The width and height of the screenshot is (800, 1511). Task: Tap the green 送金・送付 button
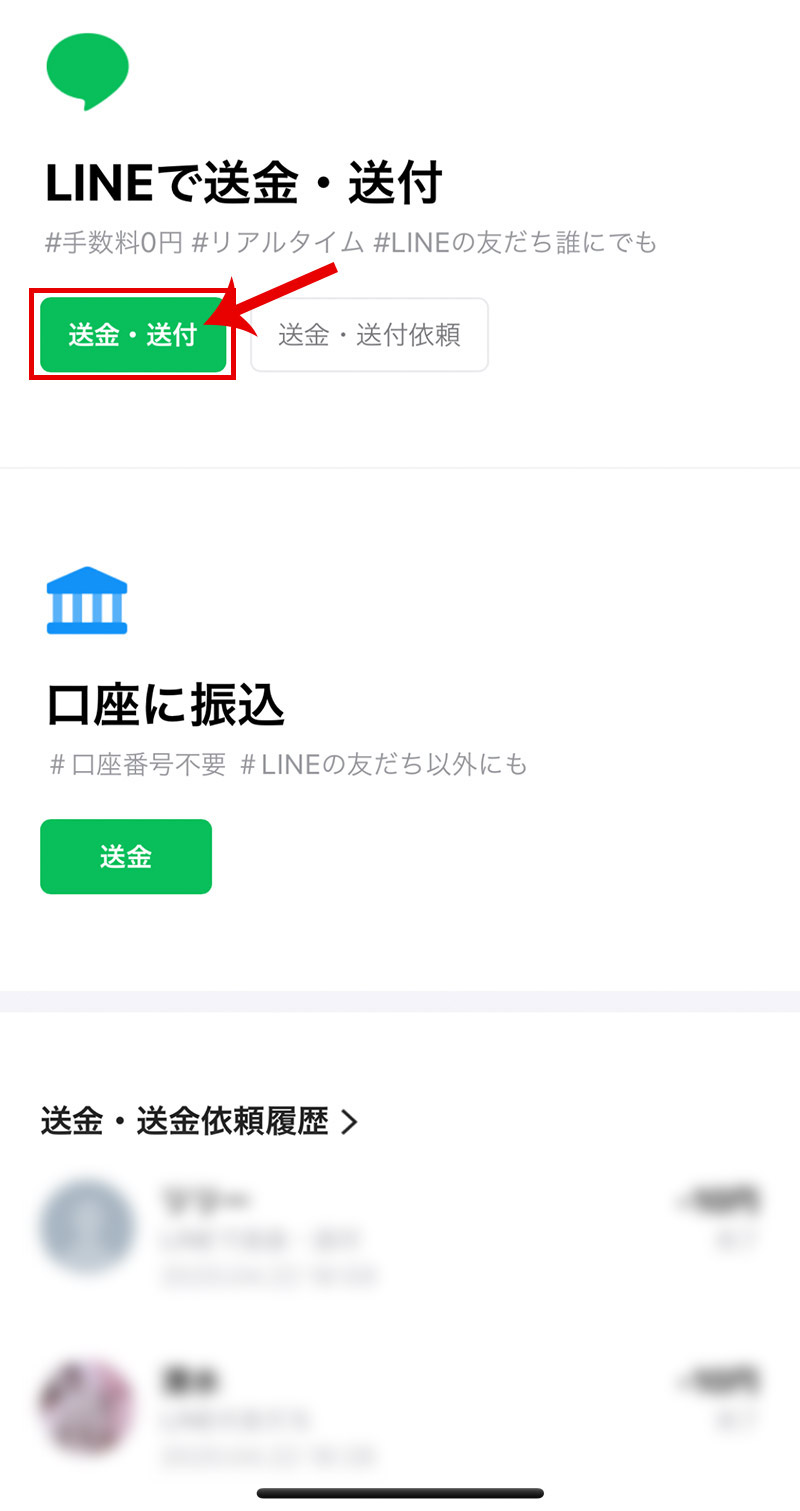tap(132, 335)
